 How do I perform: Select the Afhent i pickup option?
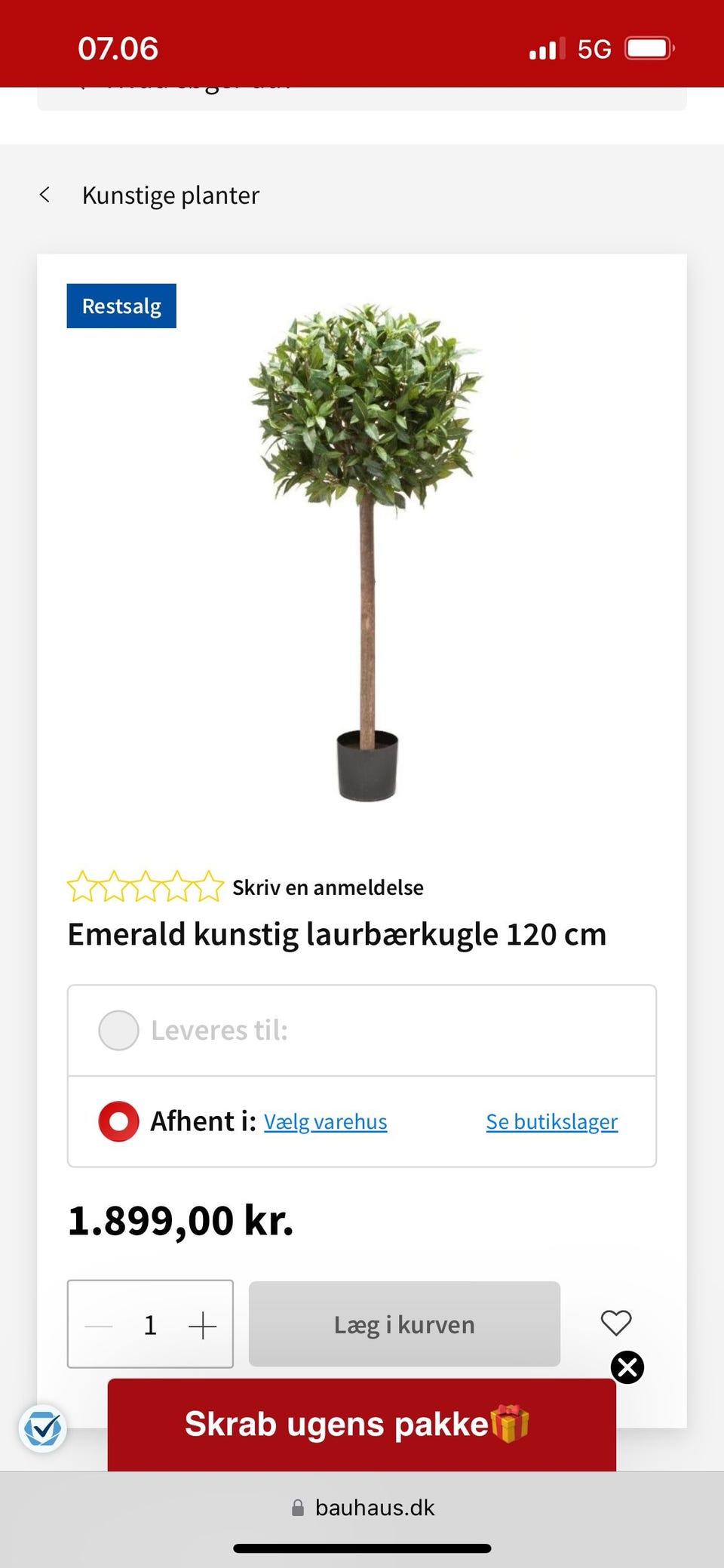pyautogui.click(x=118, y=1121)
